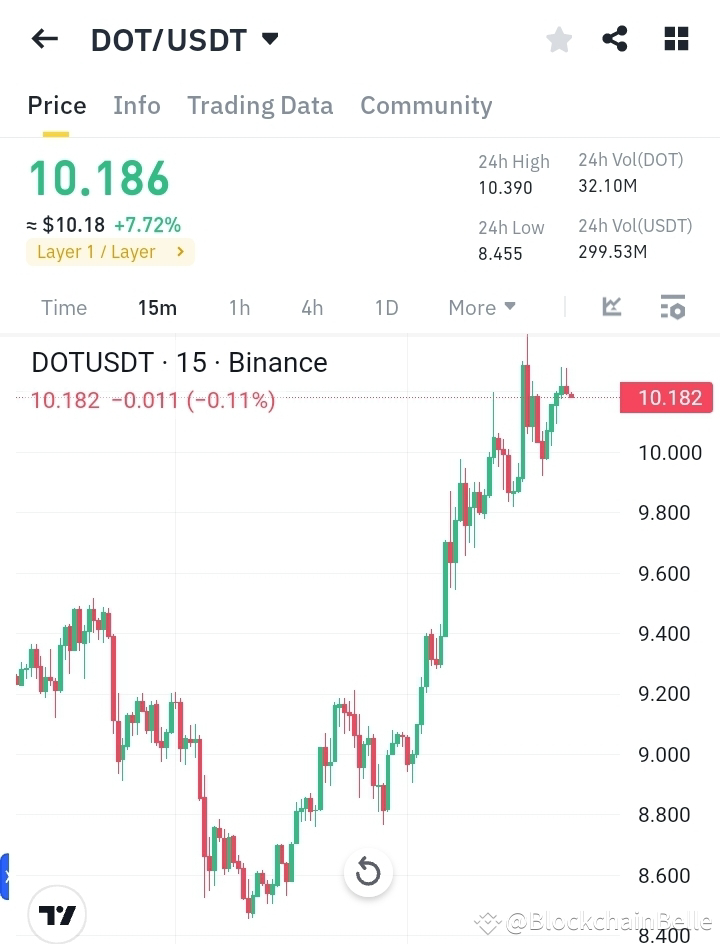Switch chart to Time view

(63, 307)
